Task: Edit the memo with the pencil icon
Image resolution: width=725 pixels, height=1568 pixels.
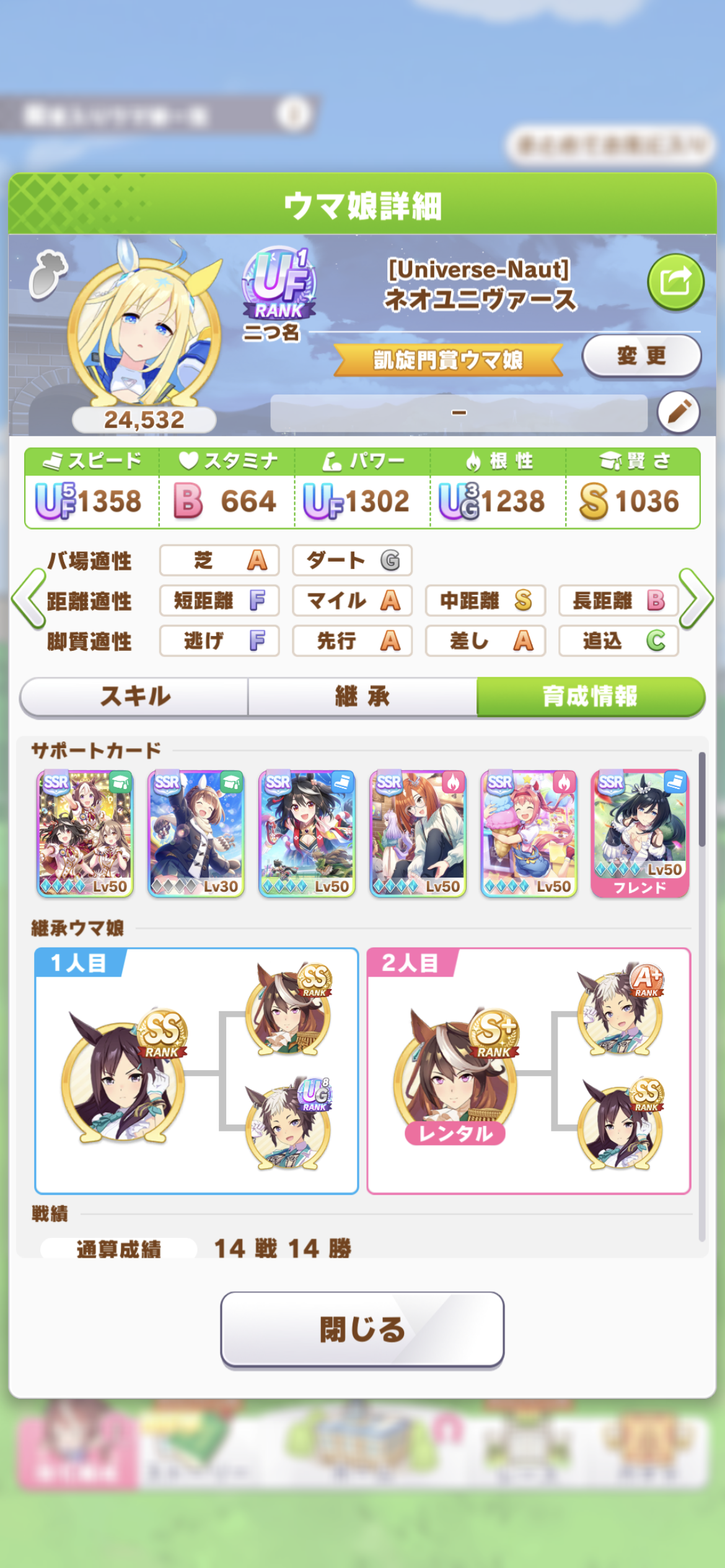Action: point(679,412)
